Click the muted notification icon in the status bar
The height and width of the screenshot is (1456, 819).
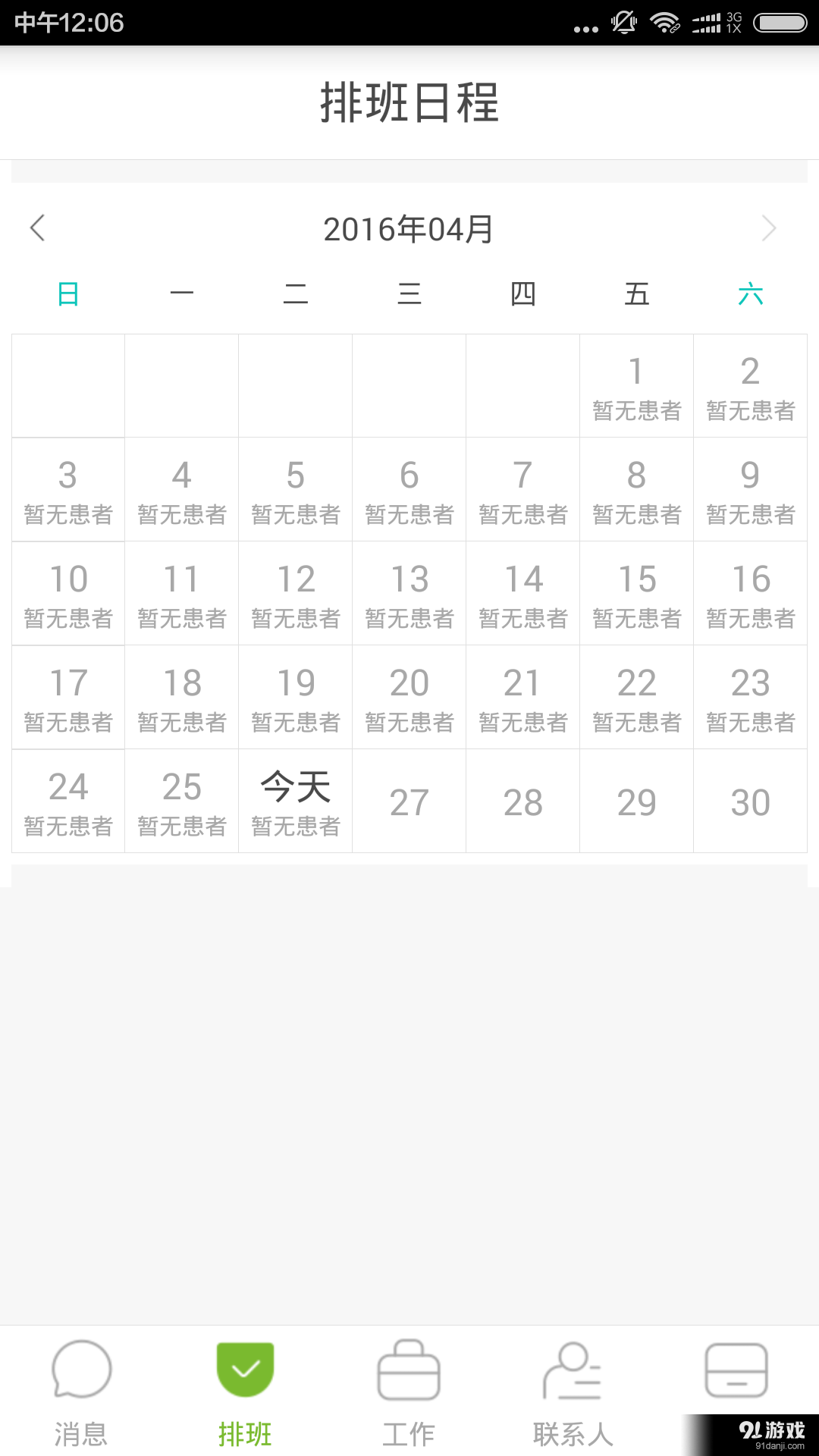click(x=622, y=23)
